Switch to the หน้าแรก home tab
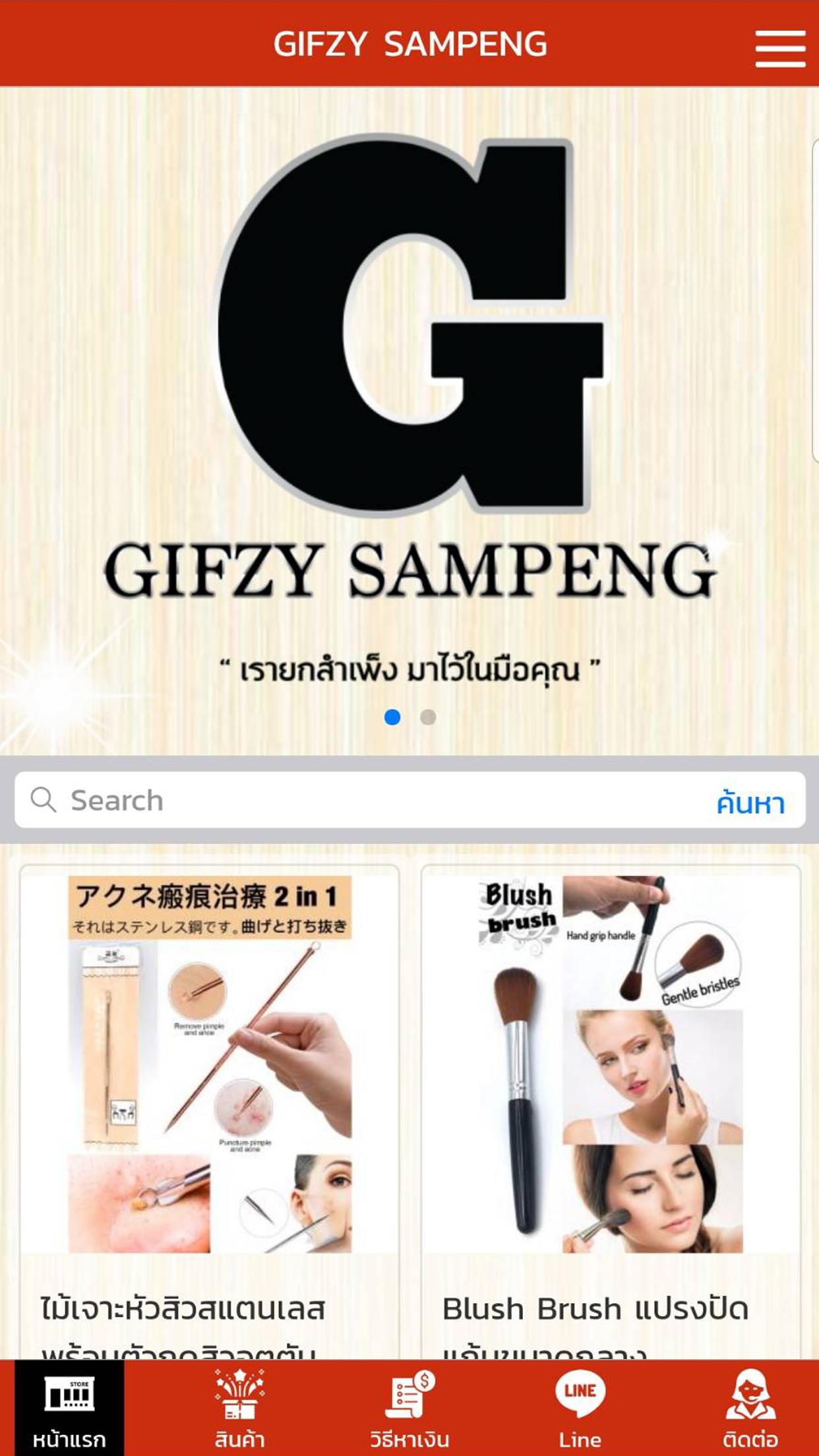Screen dimensions: 819x1456 click(x=69, y=1407)
